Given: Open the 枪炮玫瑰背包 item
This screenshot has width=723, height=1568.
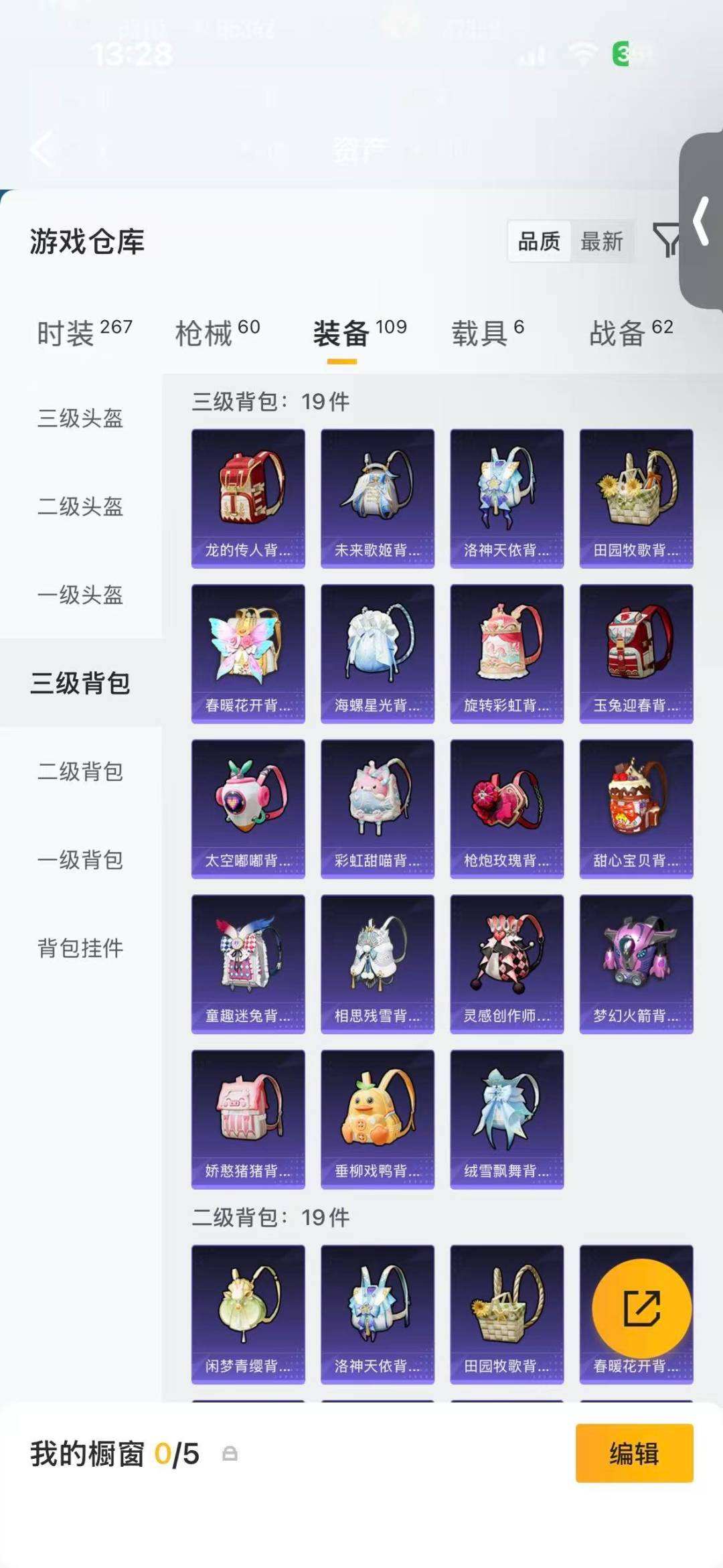Looking at the screenshot, I should [507, 809].
